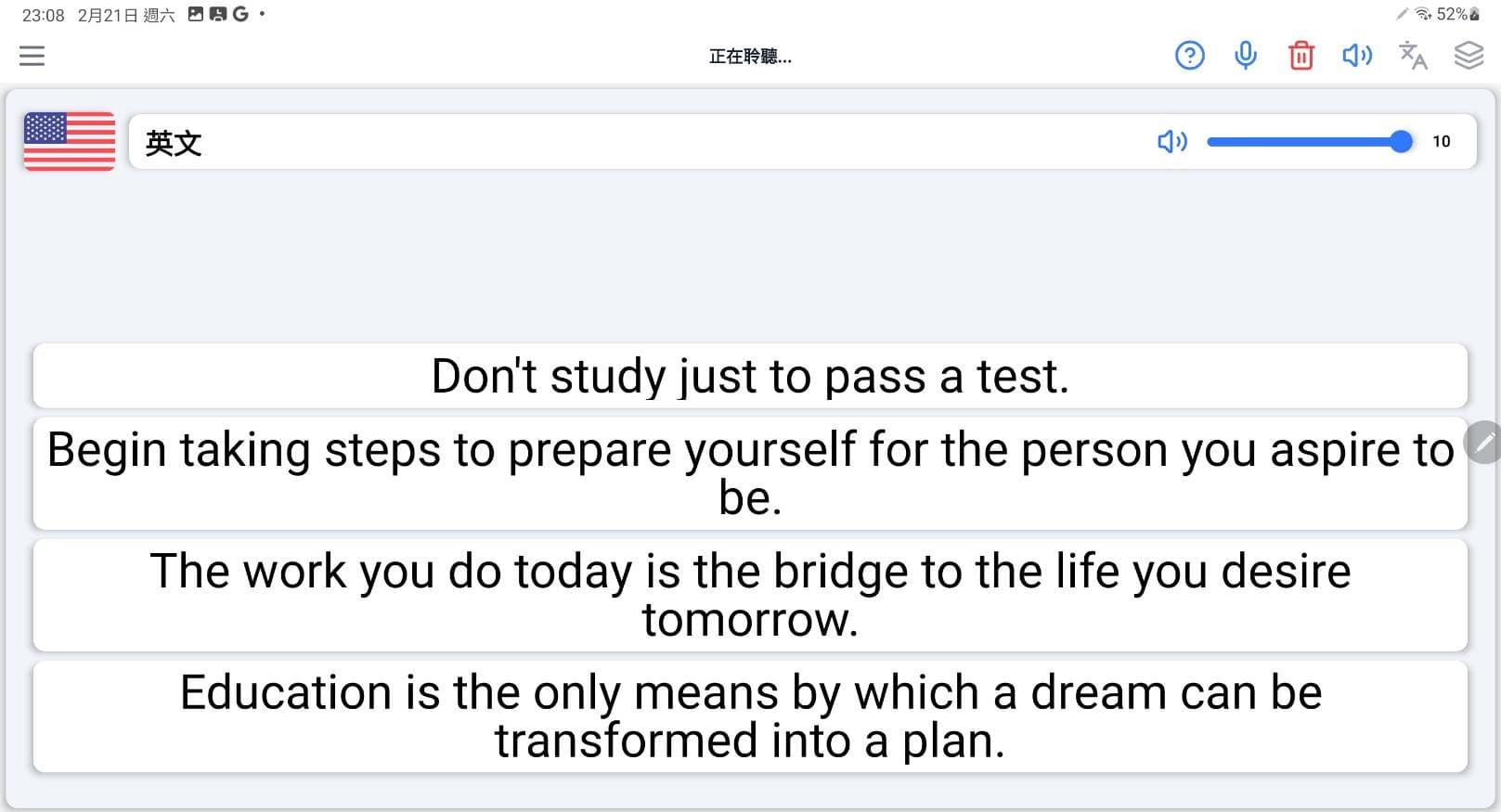Viewport: 1501px width, 812px height.
Task: Tap the speaker icon in the toolbar
Action: [1356, 56]
